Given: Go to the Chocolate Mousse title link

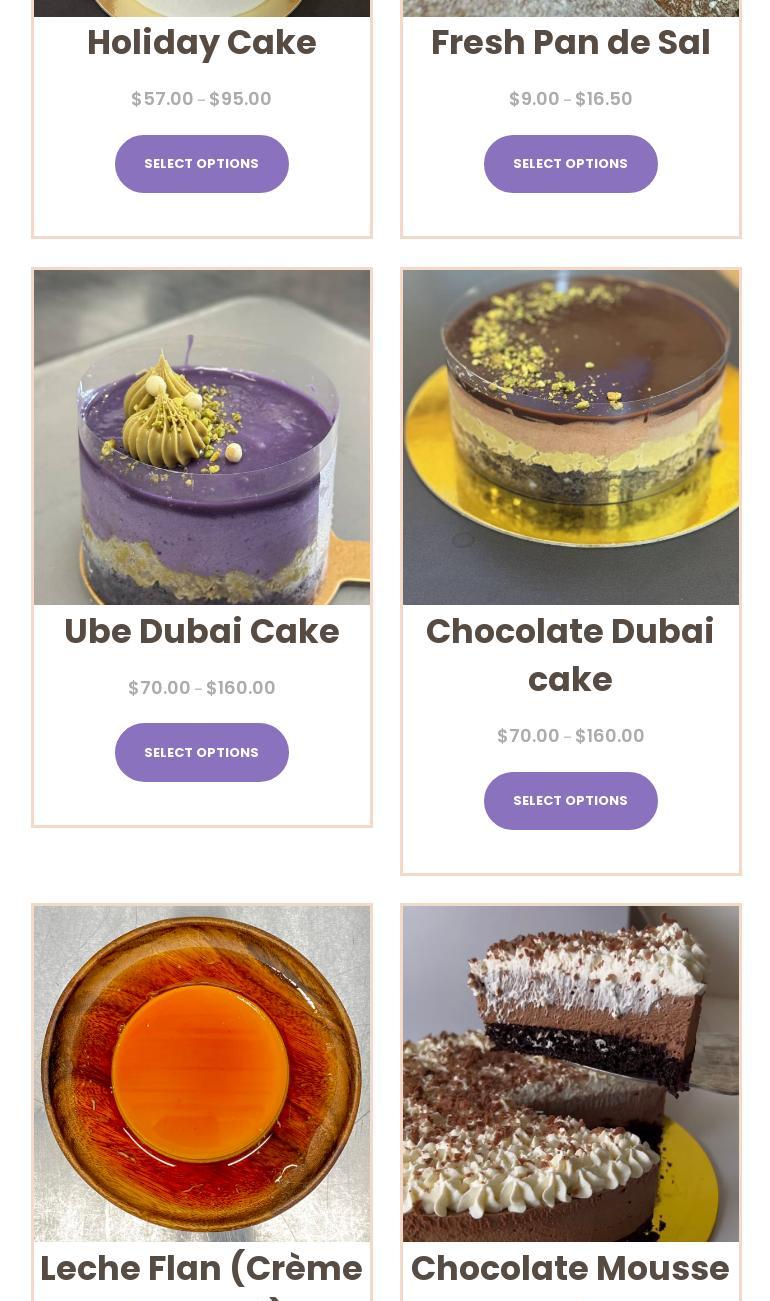Looking at the screenshot, I should pos(570,1269).
